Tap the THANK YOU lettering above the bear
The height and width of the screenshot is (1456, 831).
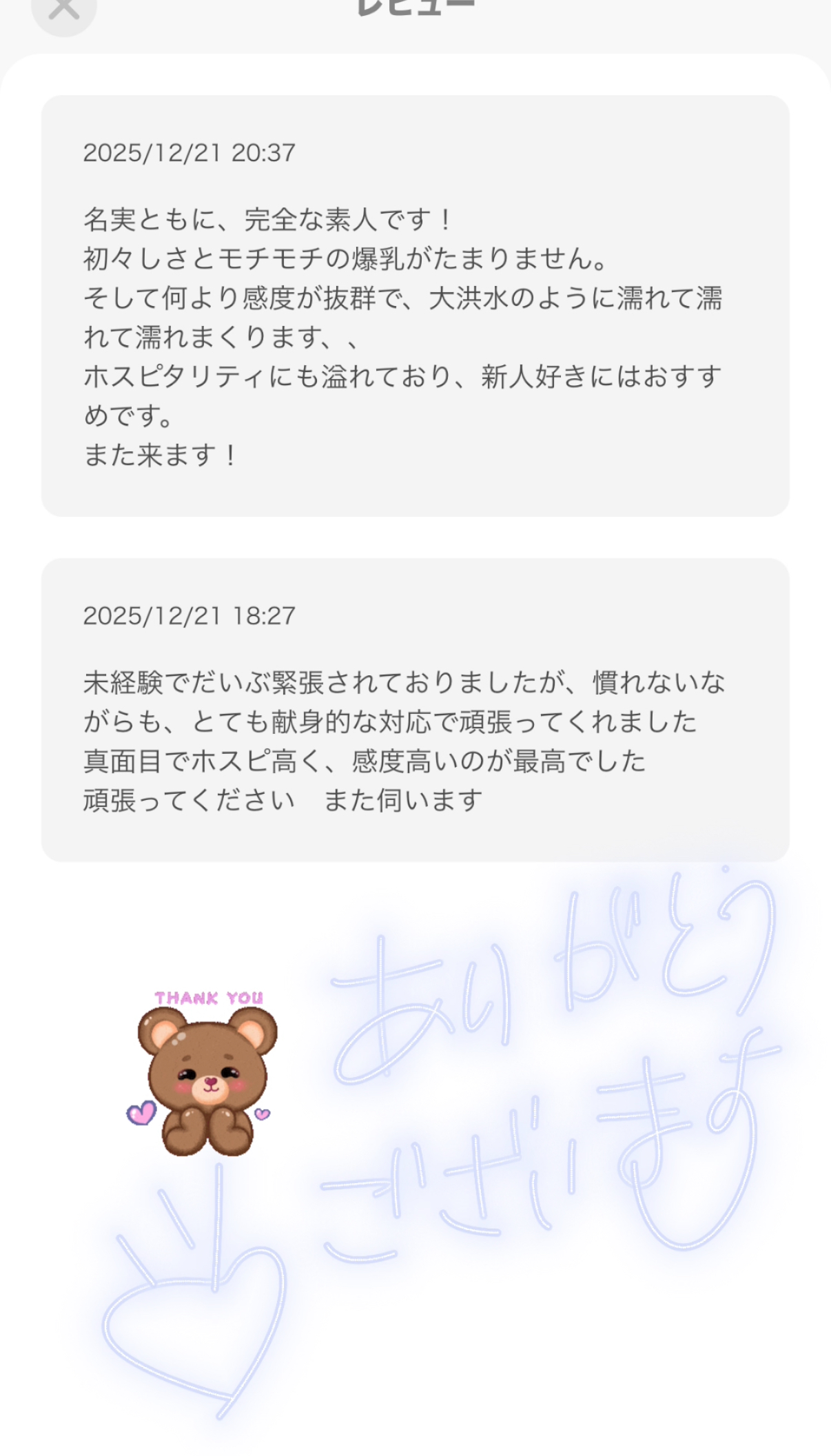209,997
